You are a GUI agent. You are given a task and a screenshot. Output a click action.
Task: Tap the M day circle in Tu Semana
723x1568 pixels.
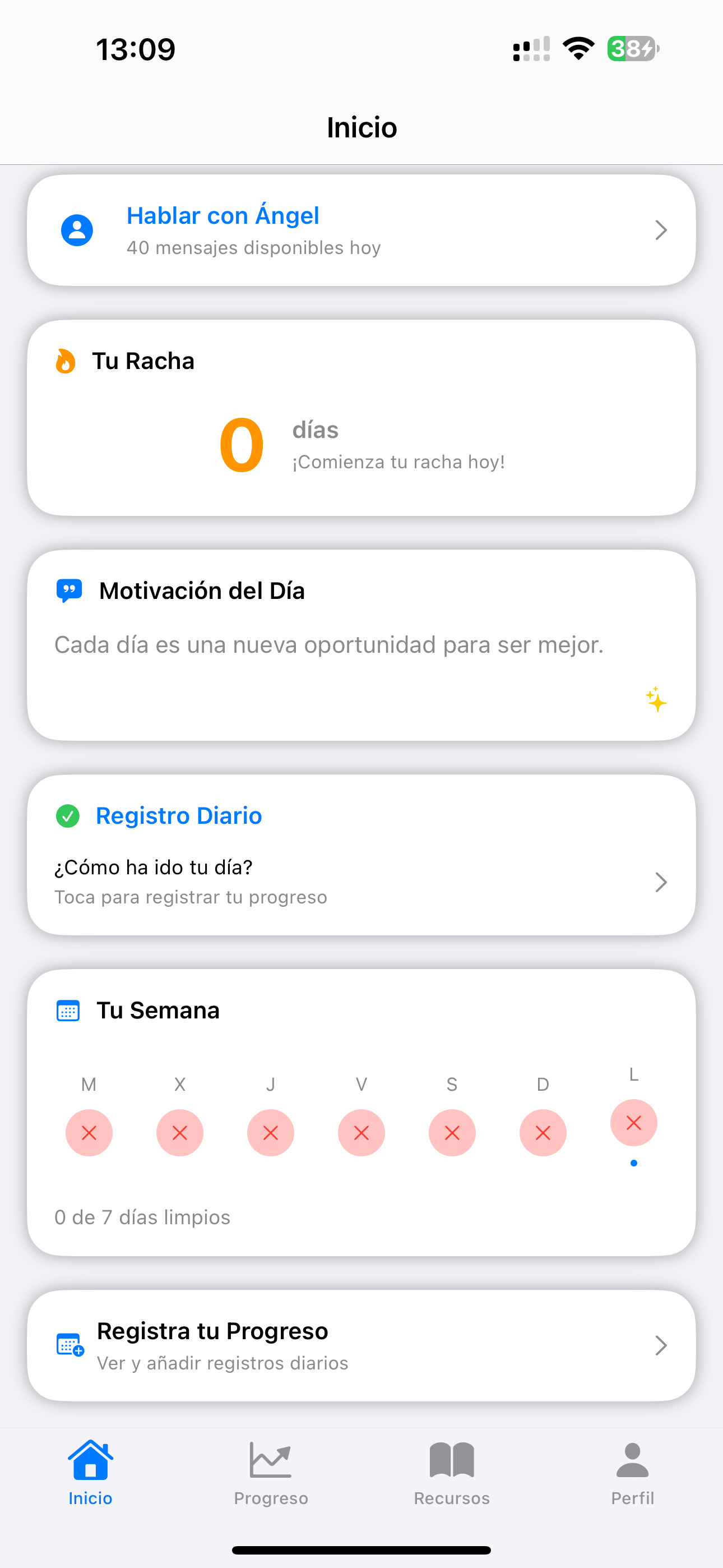point(89,1132)
